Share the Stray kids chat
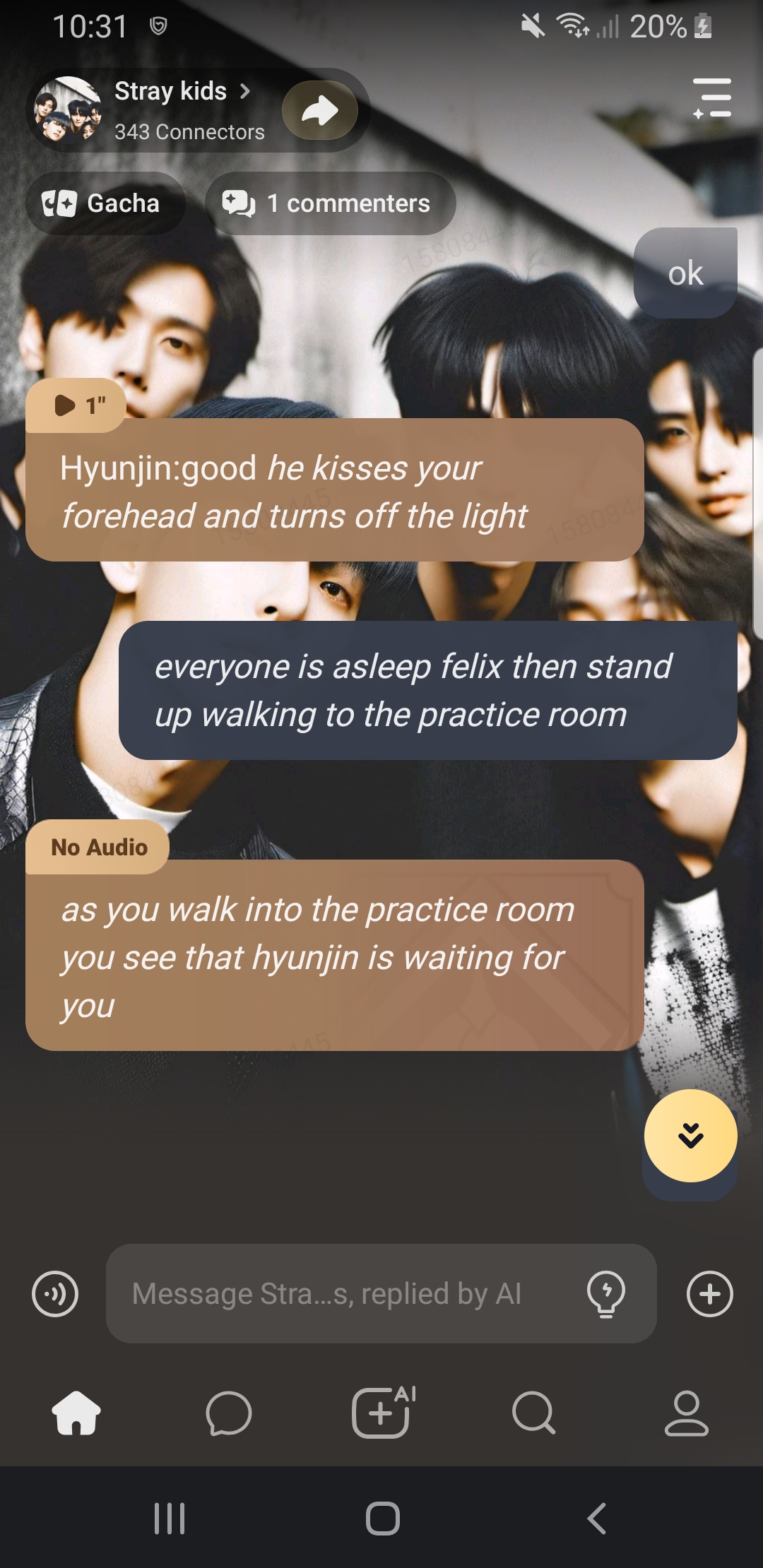 pos(320,110)
